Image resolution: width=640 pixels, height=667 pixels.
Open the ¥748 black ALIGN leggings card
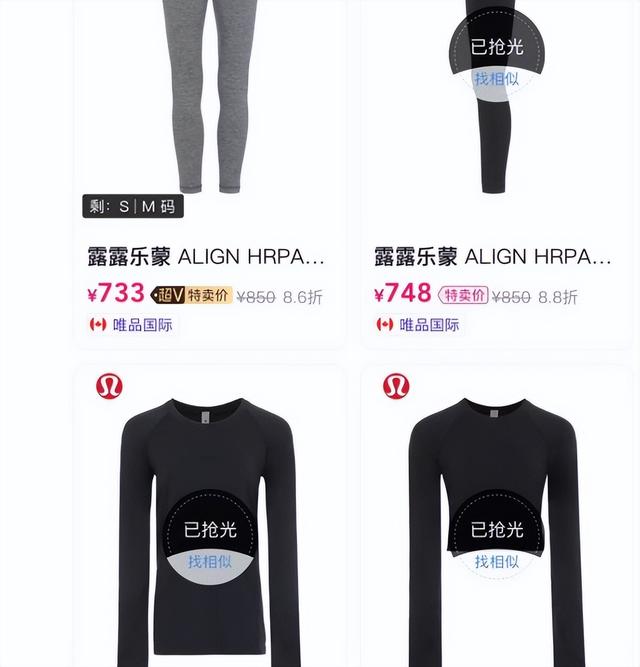[x=494, y=257]
